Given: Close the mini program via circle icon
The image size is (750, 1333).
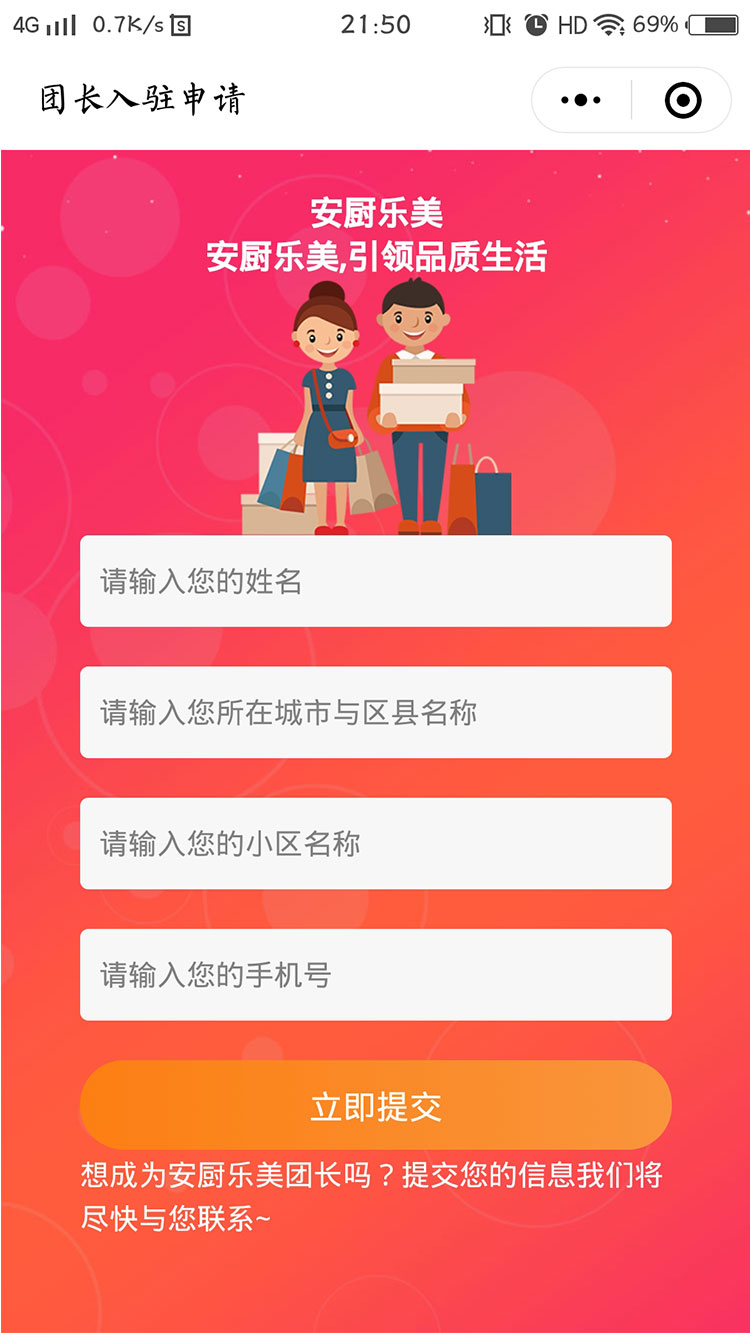Looking at the screenshot, I should click(683, 100).
